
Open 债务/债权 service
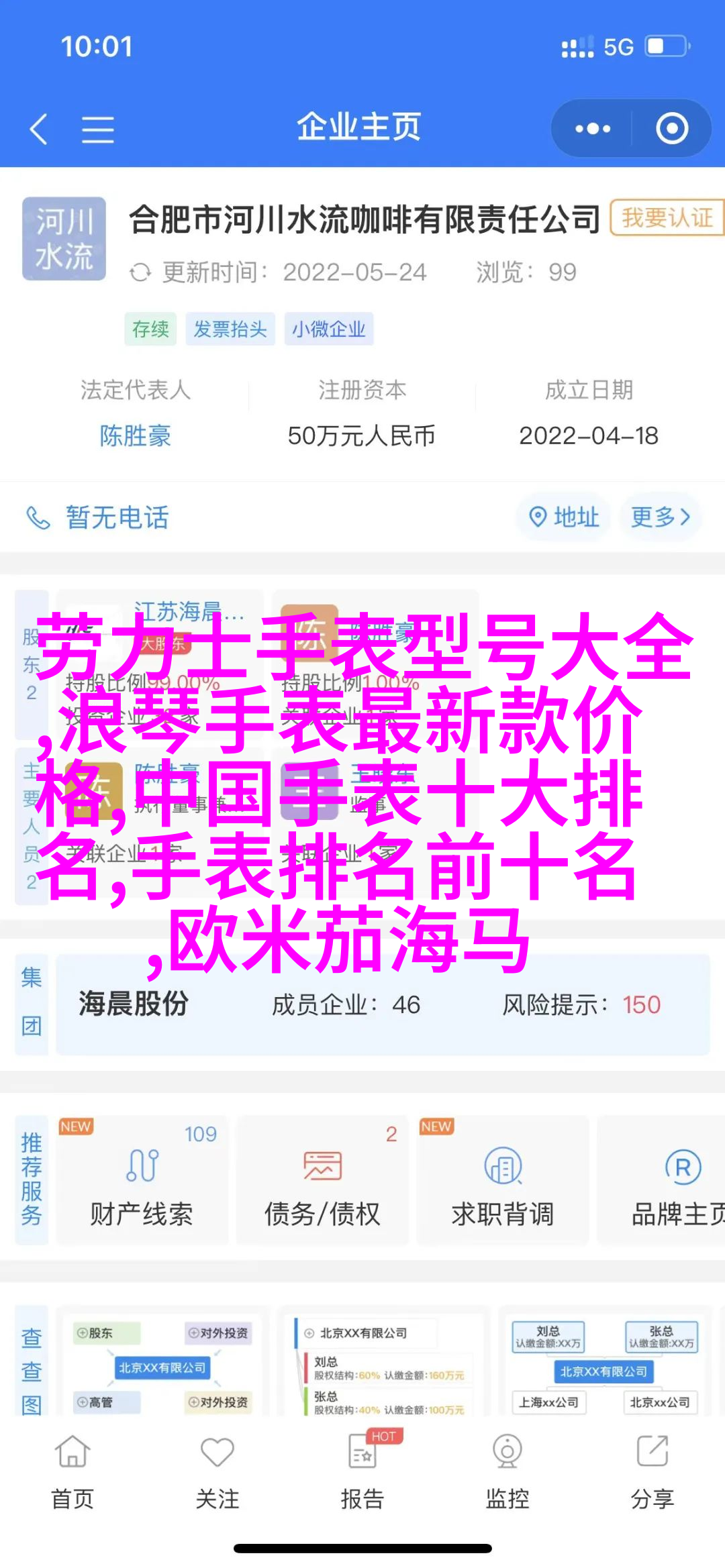322,1182
